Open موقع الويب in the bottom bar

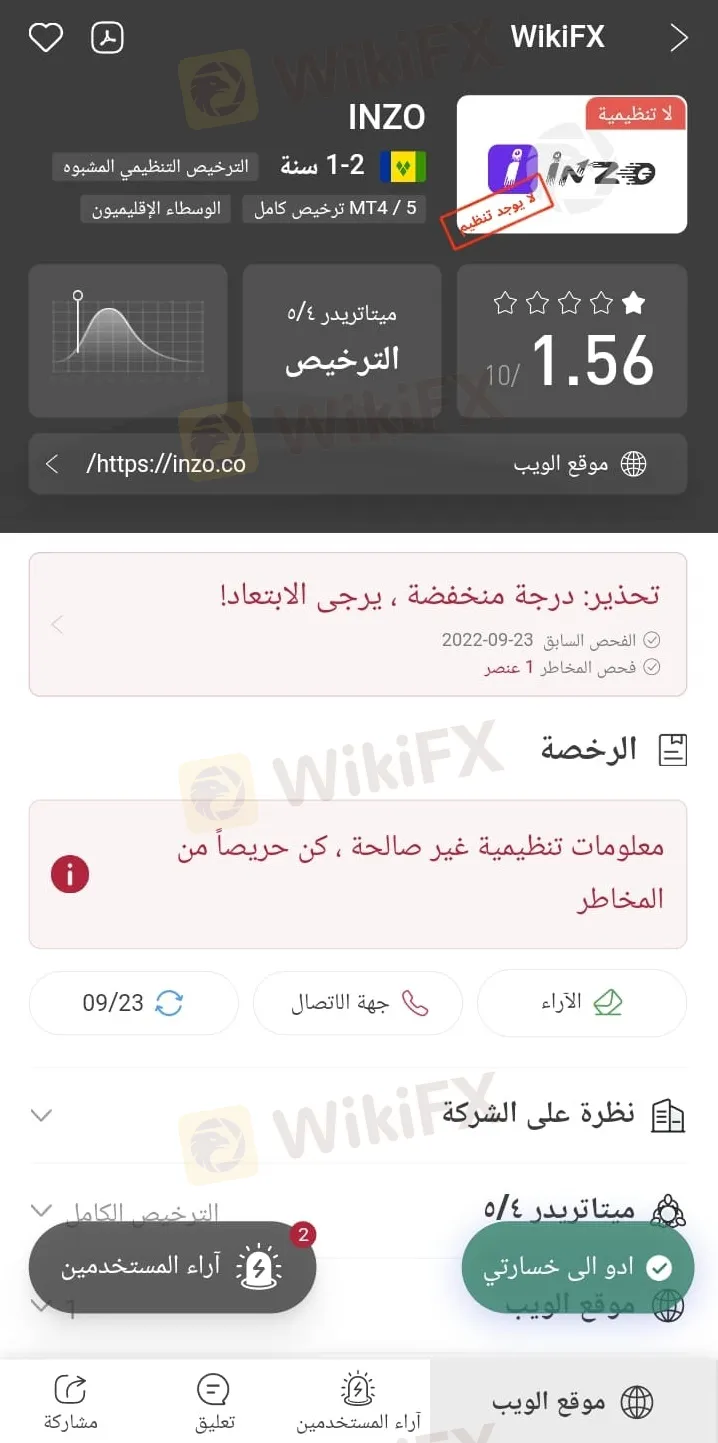click(573, 1401)
